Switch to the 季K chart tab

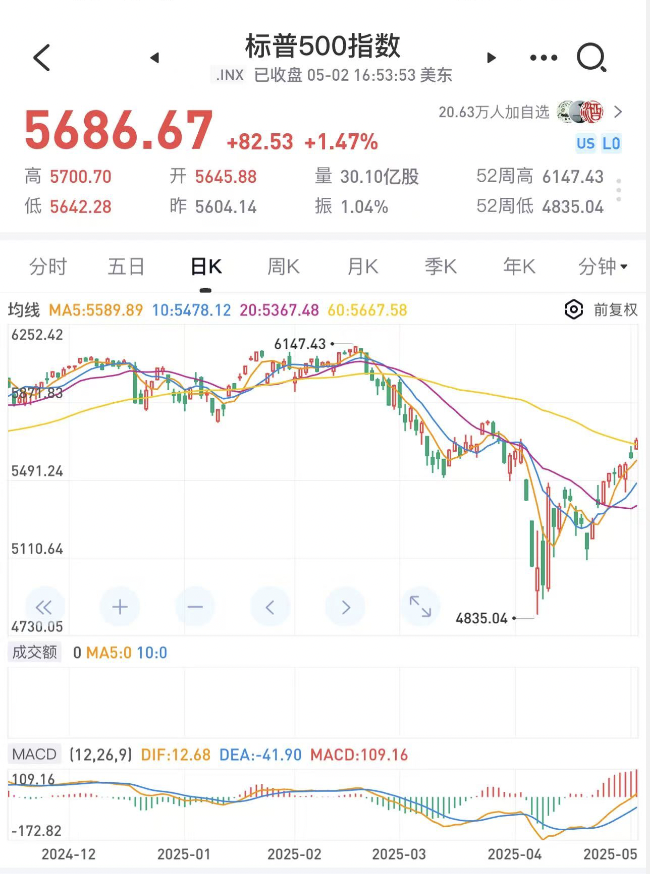[x=440, y=267]
